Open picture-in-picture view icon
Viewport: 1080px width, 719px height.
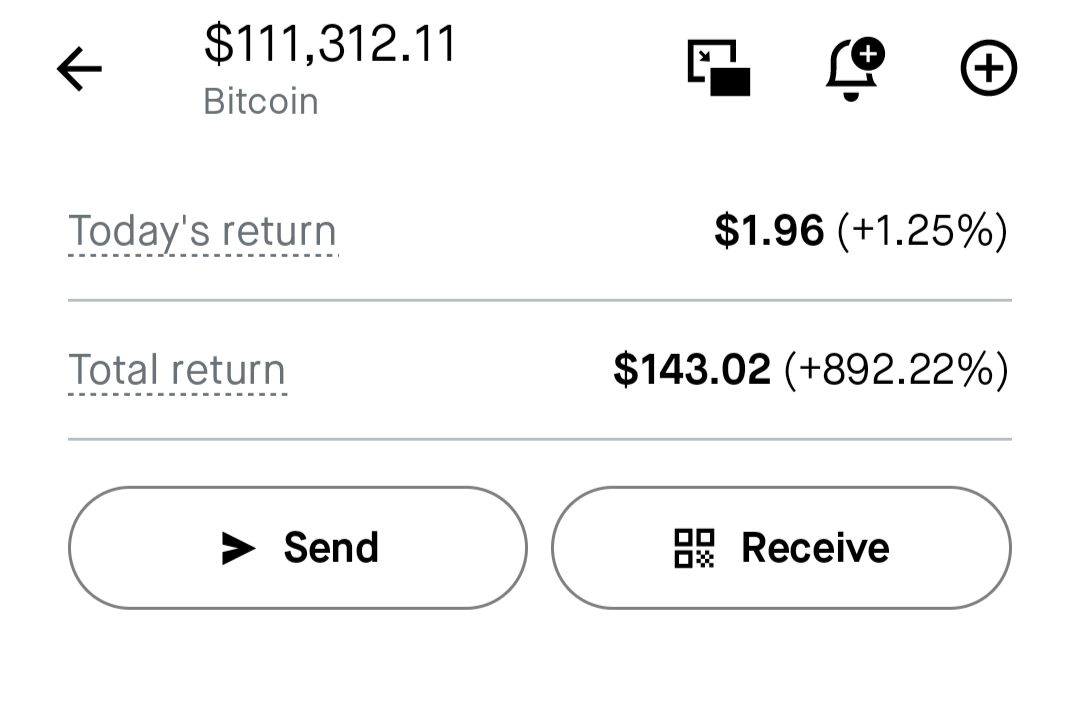click(719, 68)
